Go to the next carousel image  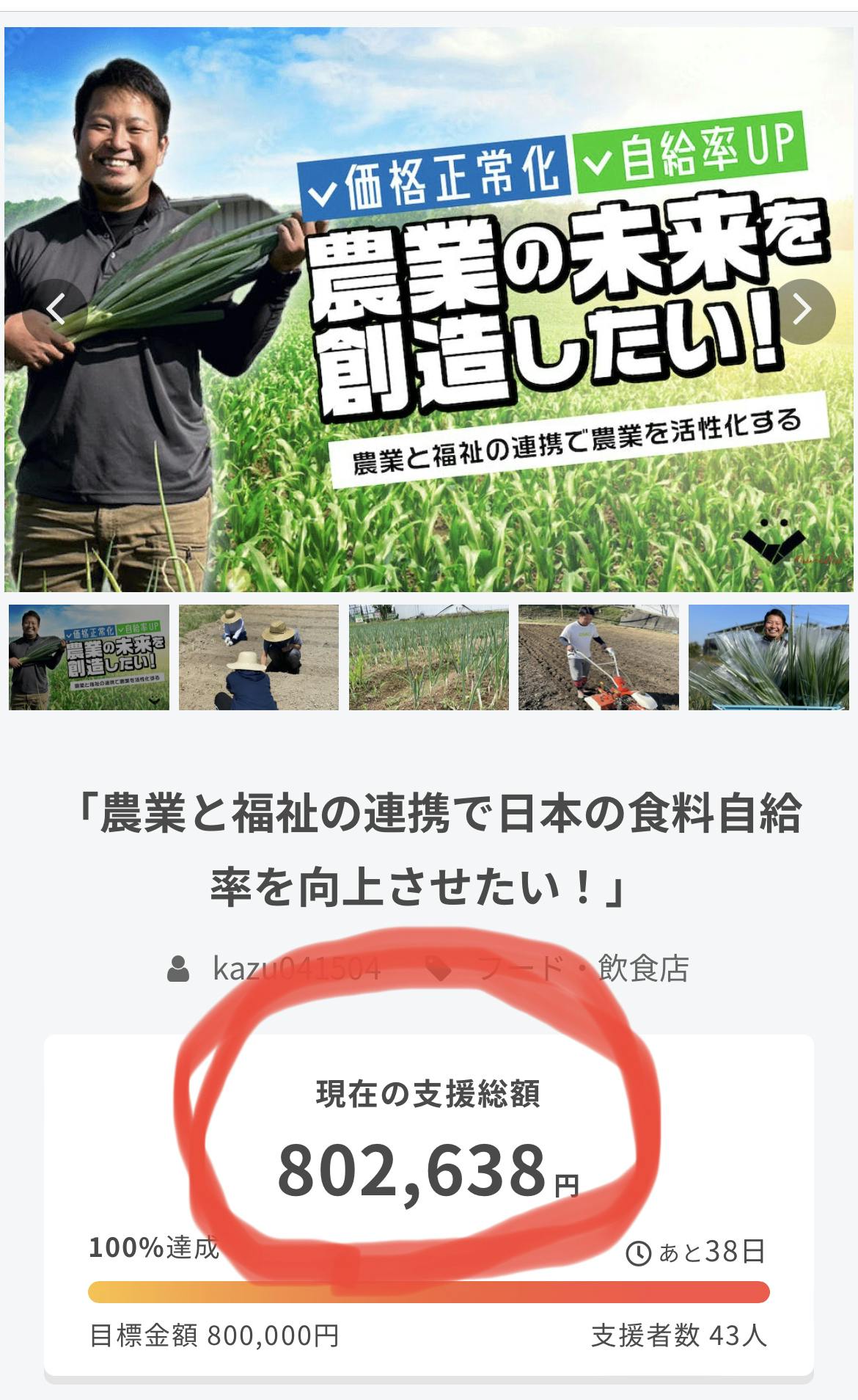point(803,311)
